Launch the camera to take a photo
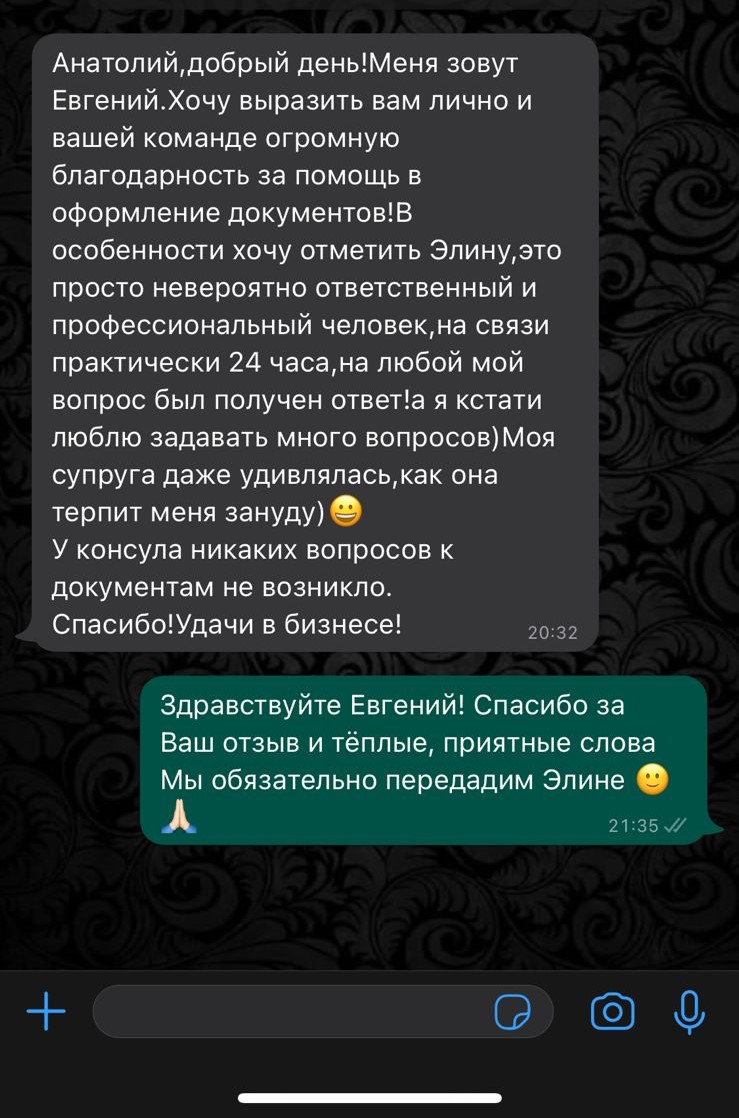The image size is (739, 1118). [x=612, y=1012]
